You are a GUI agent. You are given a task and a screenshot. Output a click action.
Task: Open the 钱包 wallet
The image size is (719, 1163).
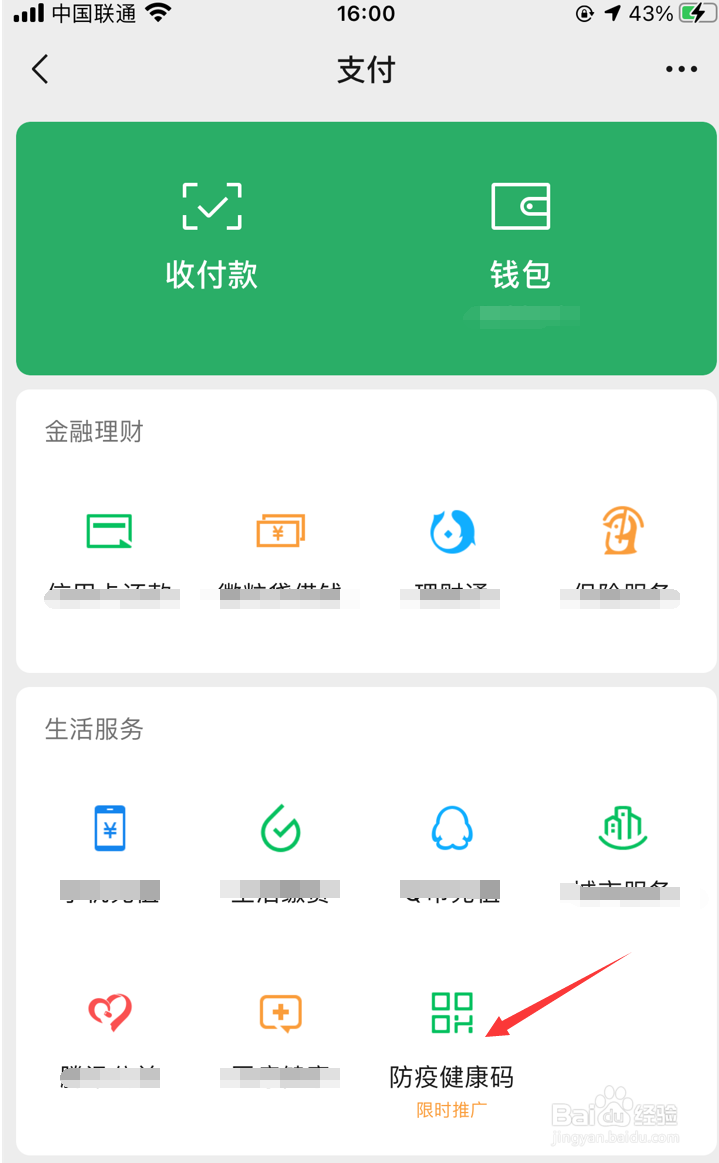[x=520, y=237]
